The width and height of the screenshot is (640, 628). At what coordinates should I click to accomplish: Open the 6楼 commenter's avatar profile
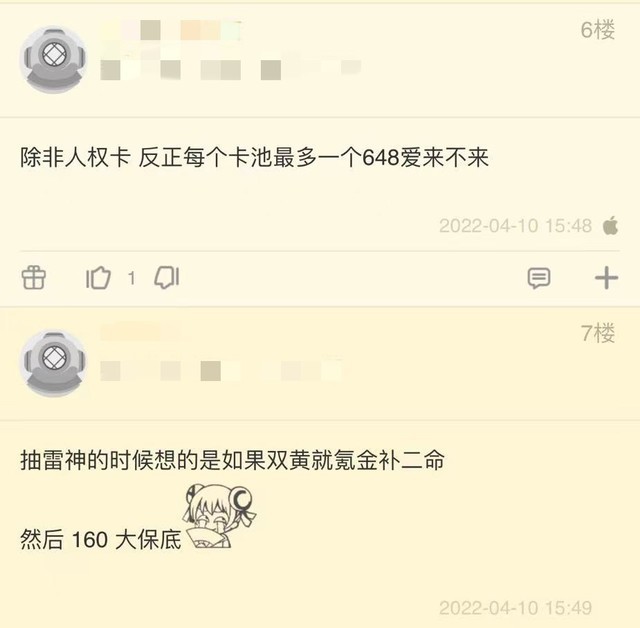[54, 54]
